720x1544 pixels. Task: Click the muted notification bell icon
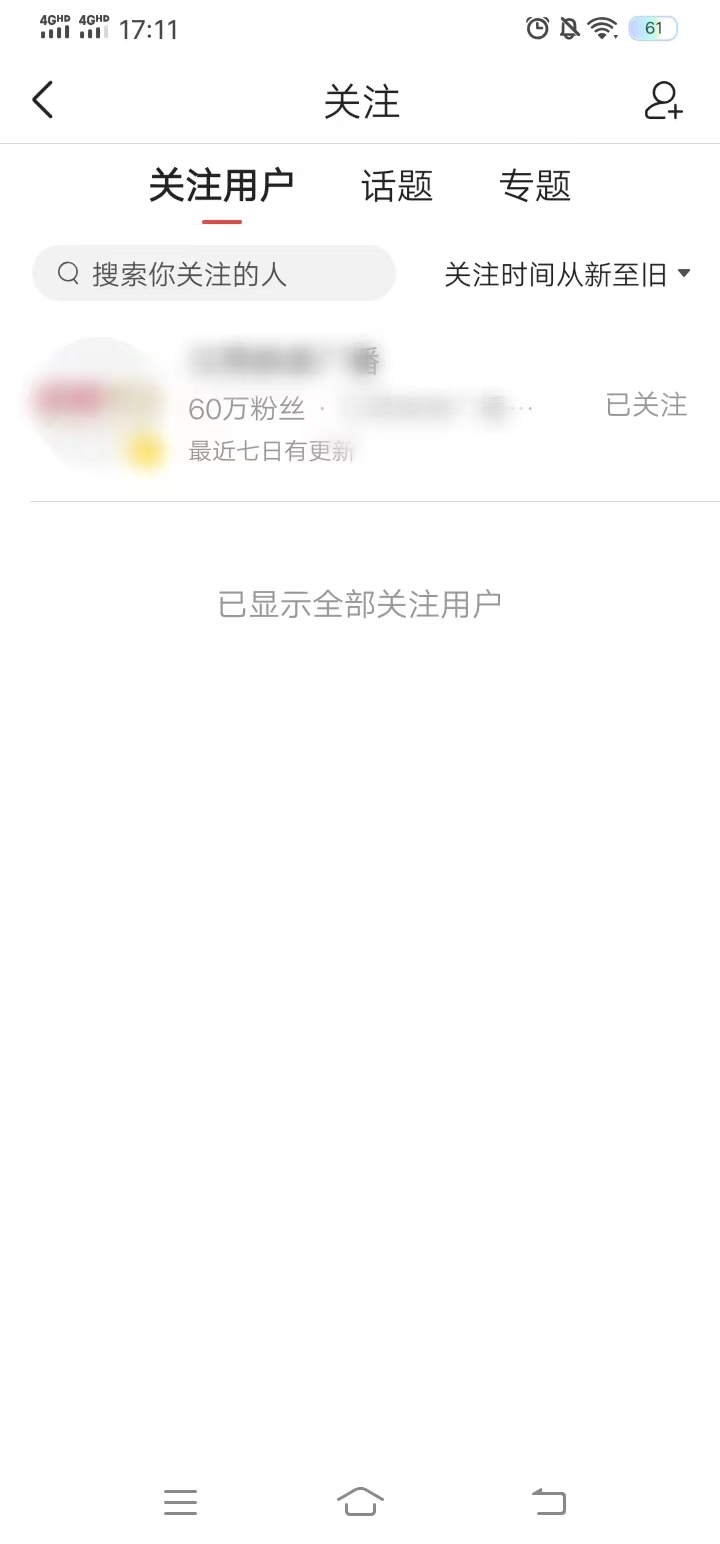coord(567,28)
